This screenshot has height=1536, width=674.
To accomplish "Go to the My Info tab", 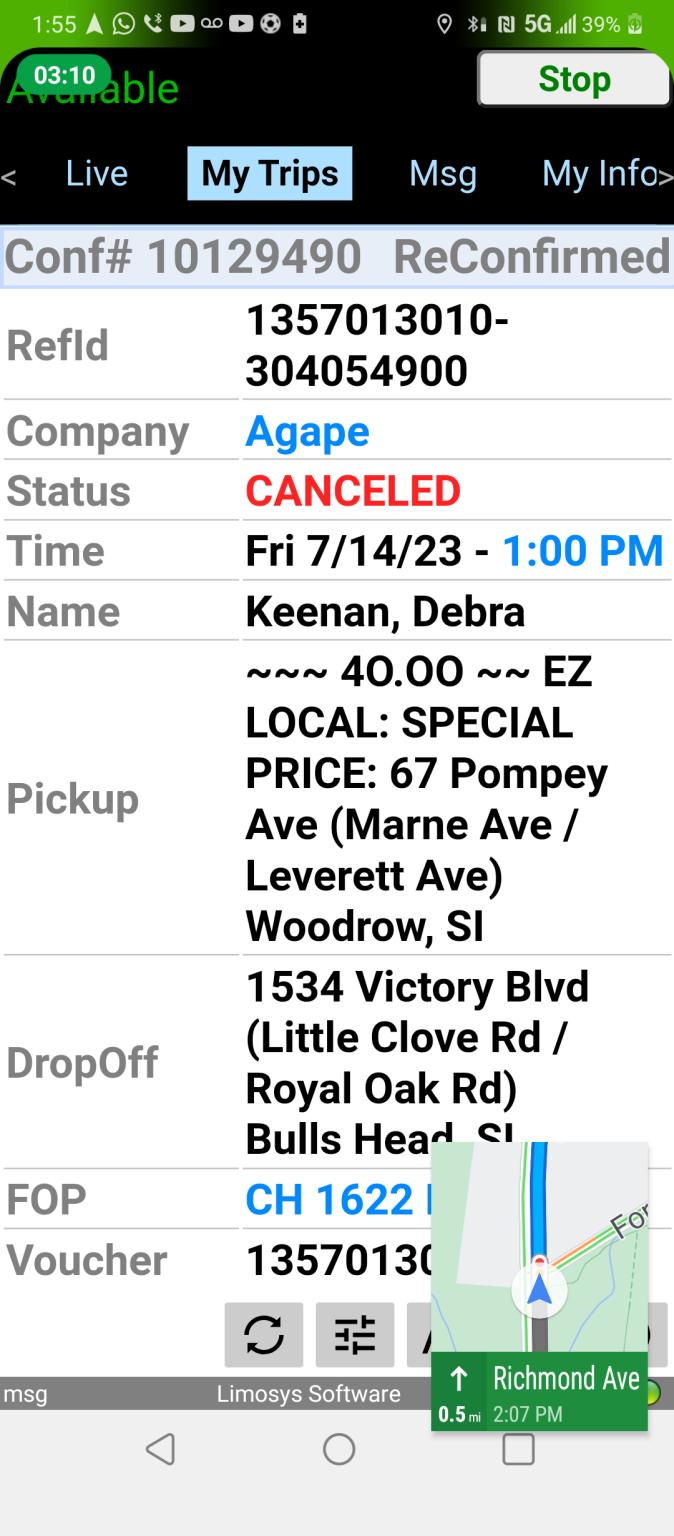I will click(x=600, y=174).
